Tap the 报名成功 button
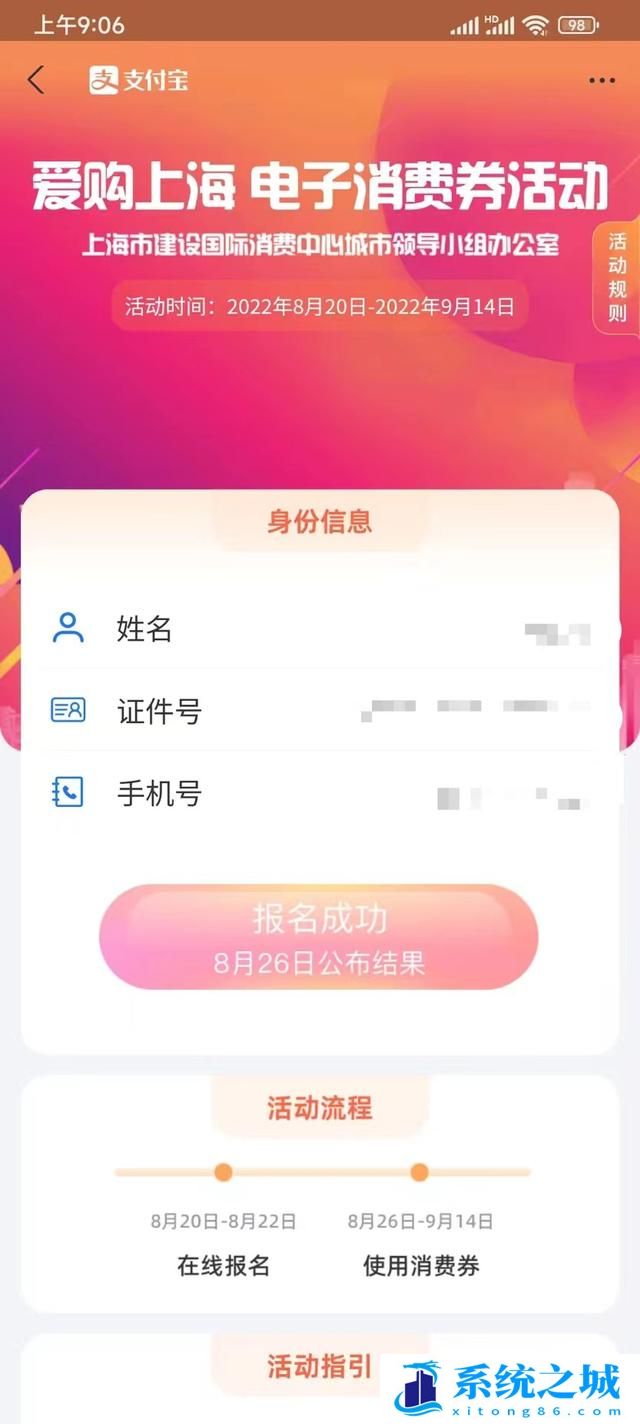640x1424 pixels. pyautogui.click(x=318, y=937)
